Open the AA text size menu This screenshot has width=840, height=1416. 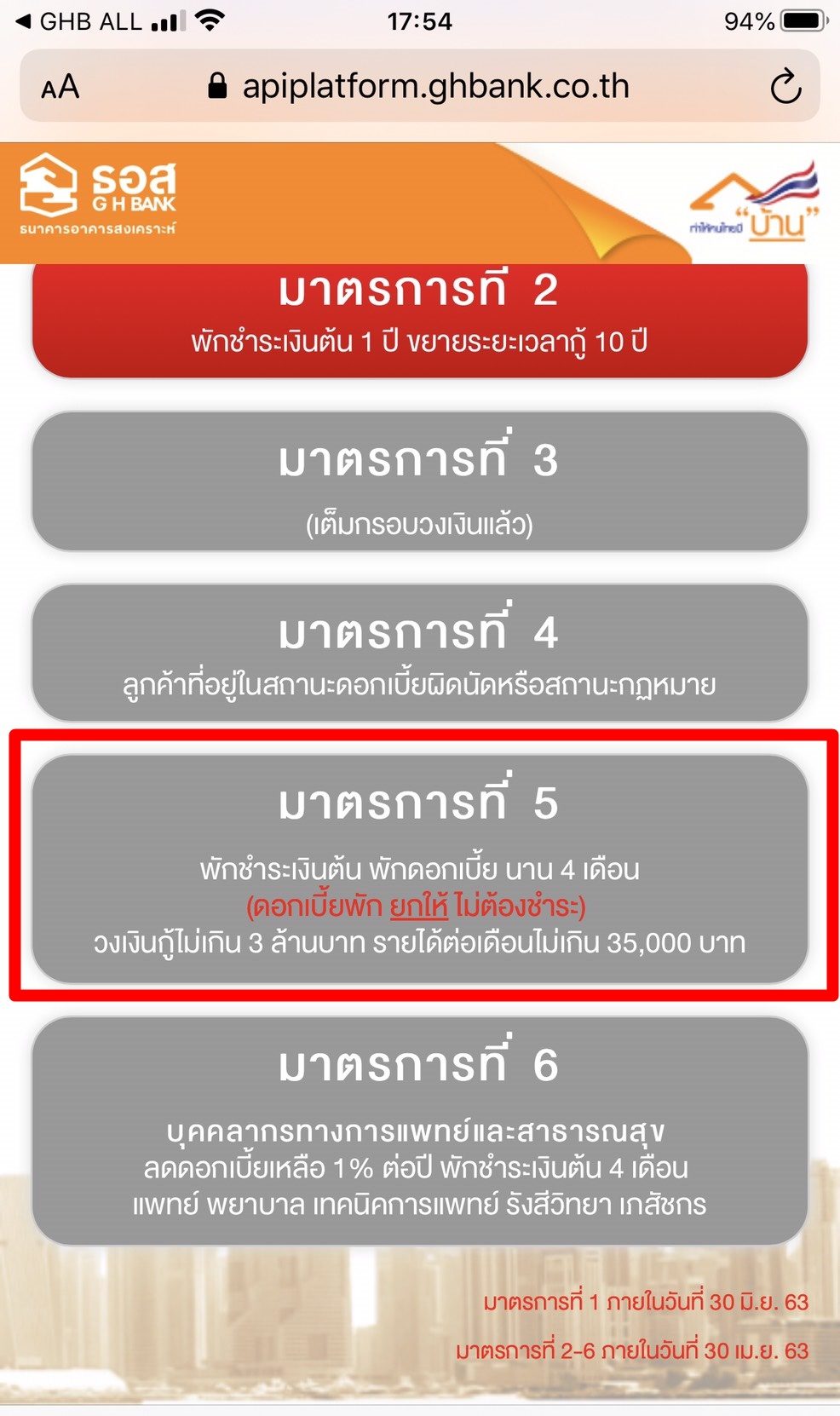(60, 87)
